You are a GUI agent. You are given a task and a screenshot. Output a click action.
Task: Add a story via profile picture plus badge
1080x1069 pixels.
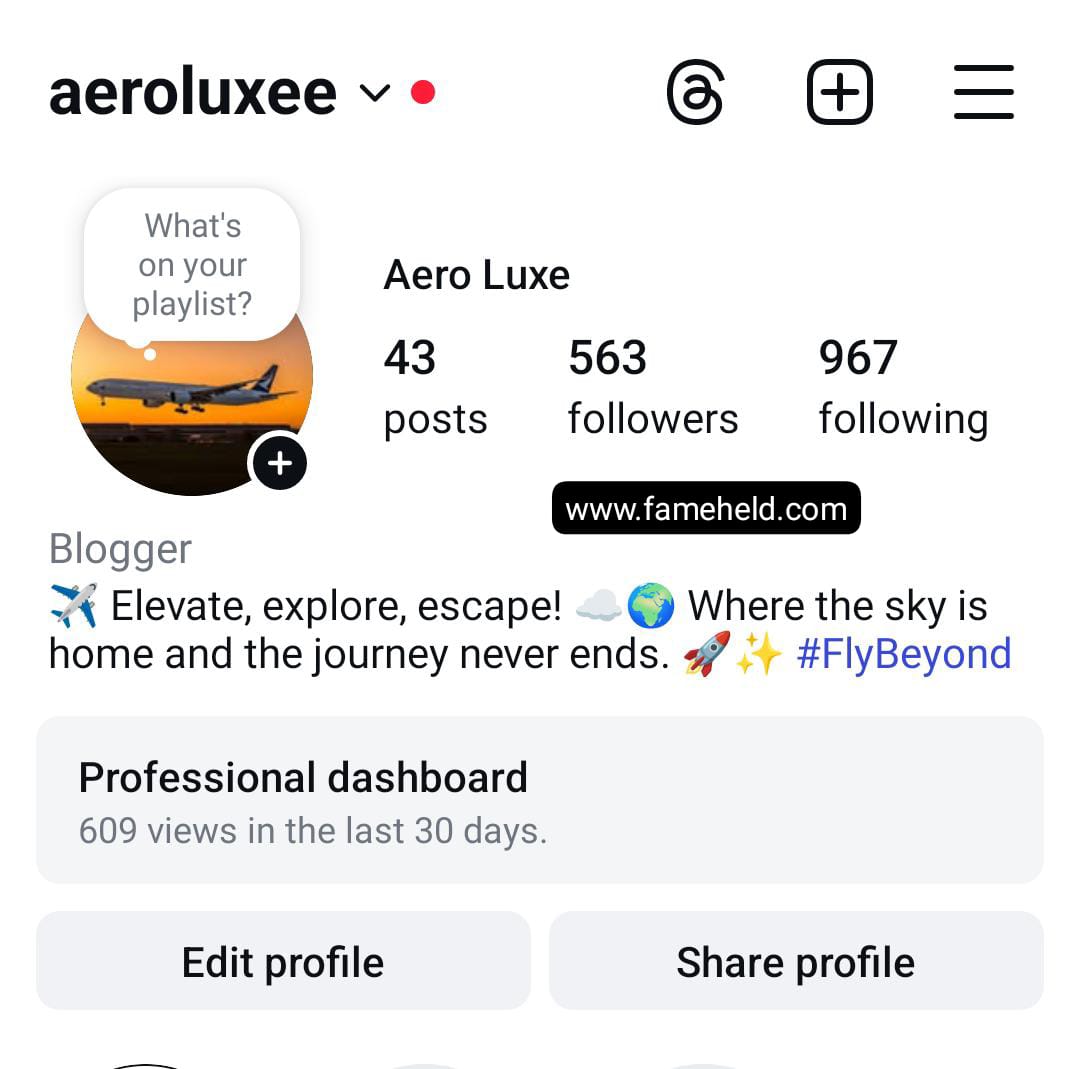pos(279,463)
